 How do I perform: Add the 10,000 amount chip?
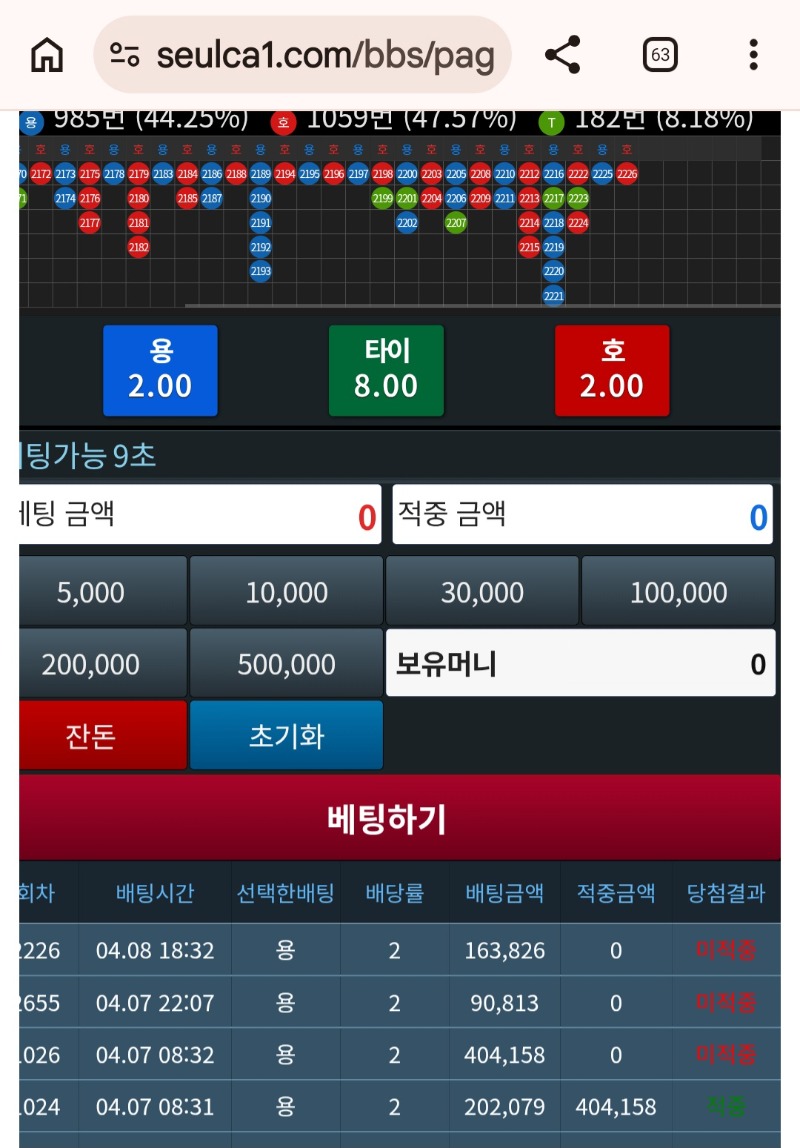[286, 592]
